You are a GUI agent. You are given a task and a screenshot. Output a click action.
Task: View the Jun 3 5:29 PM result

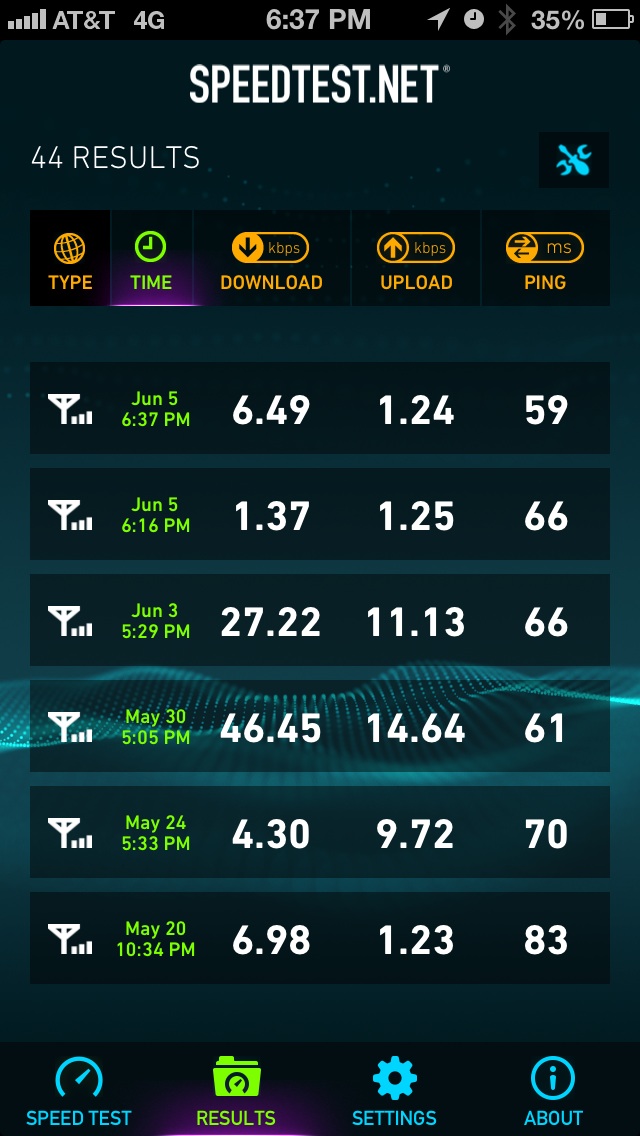pyautogui.click(x=320, y=621)
